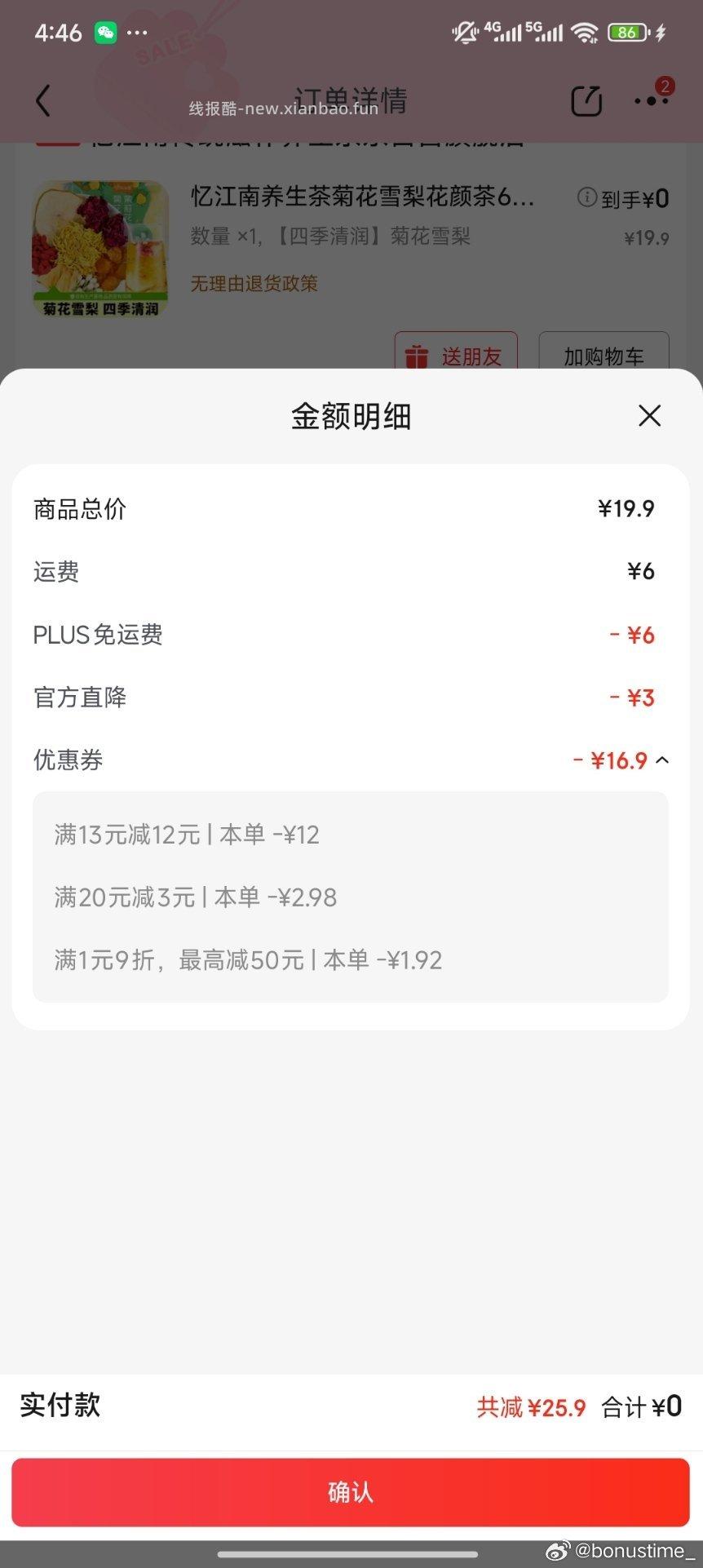Close the 金额明细 amount detail popup

pos(649,416)
